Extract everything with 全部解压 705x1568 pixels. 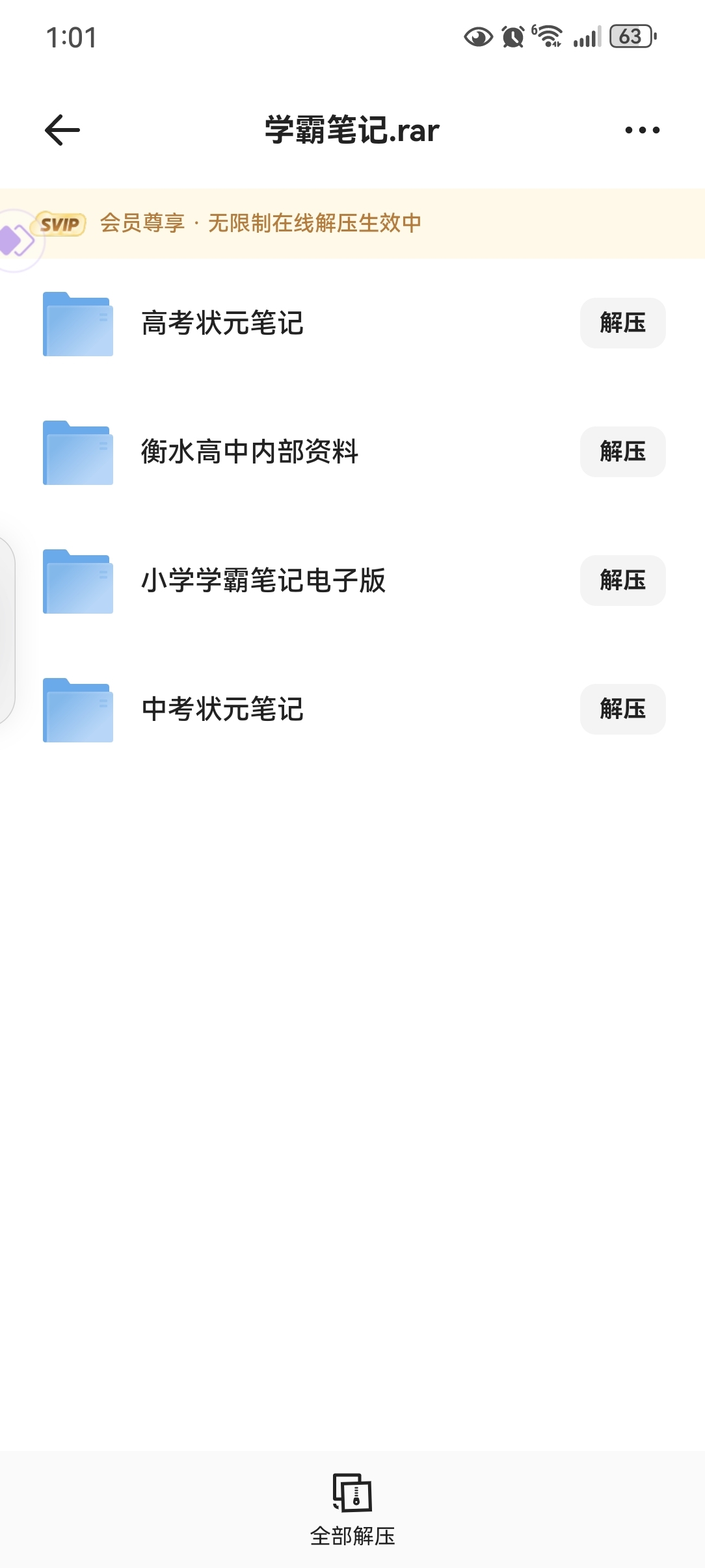click(x=352, y=1509)
